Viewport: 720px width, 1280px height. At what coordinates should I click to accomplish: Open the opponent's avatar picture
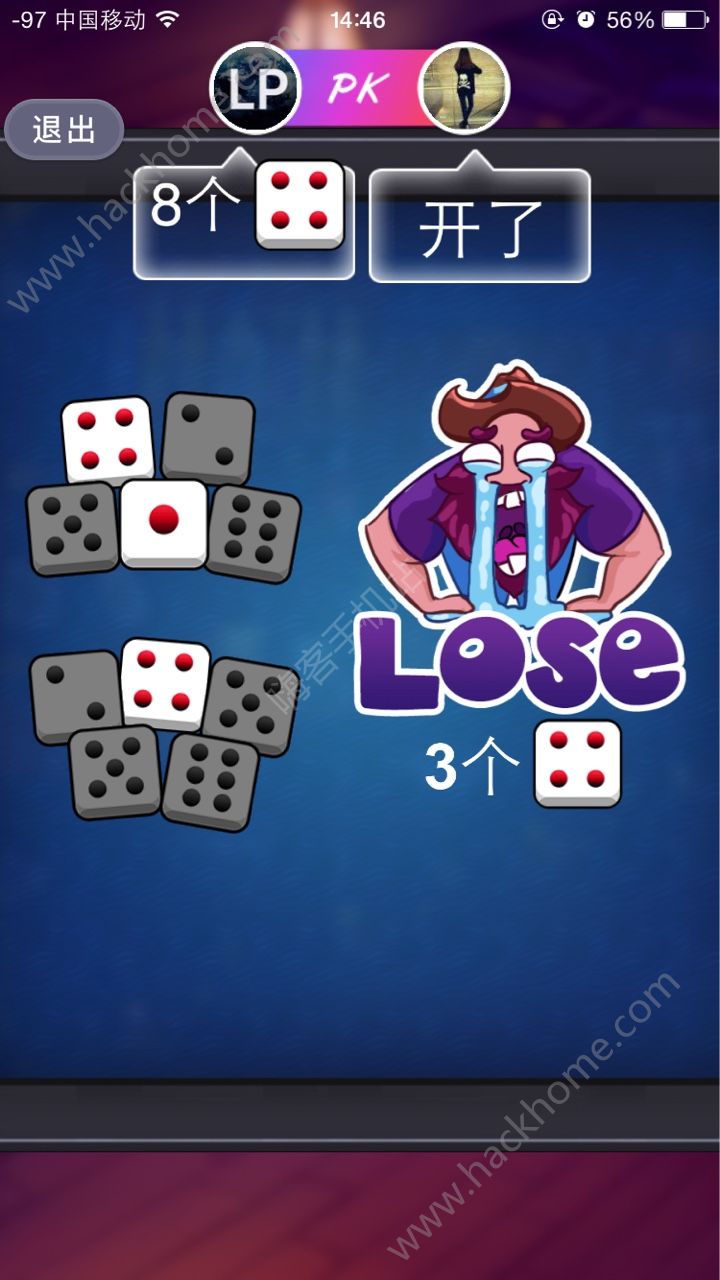coord(464,89)
